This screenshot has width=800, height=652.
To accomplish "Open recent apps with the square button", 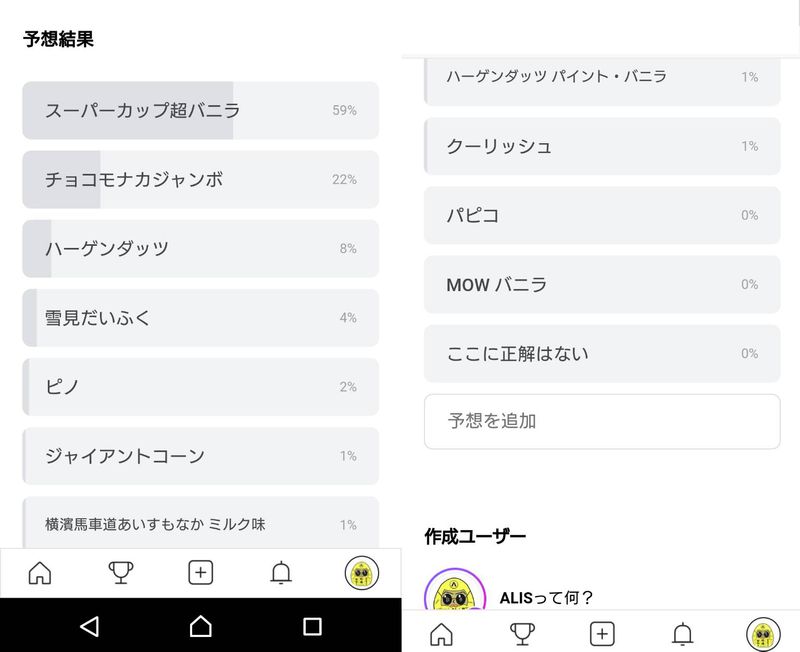I will point(312,626).
